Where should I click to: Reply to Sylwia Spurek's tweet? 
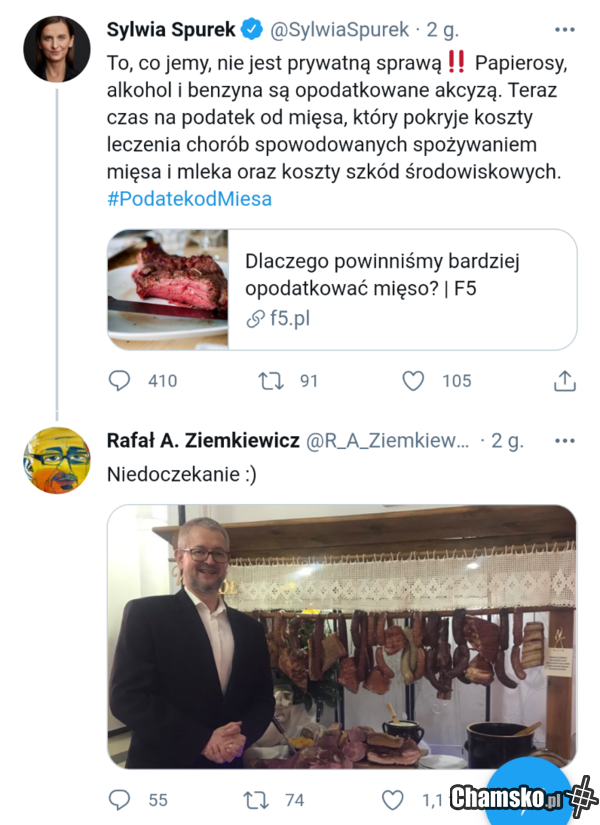[x=119, y=380]
